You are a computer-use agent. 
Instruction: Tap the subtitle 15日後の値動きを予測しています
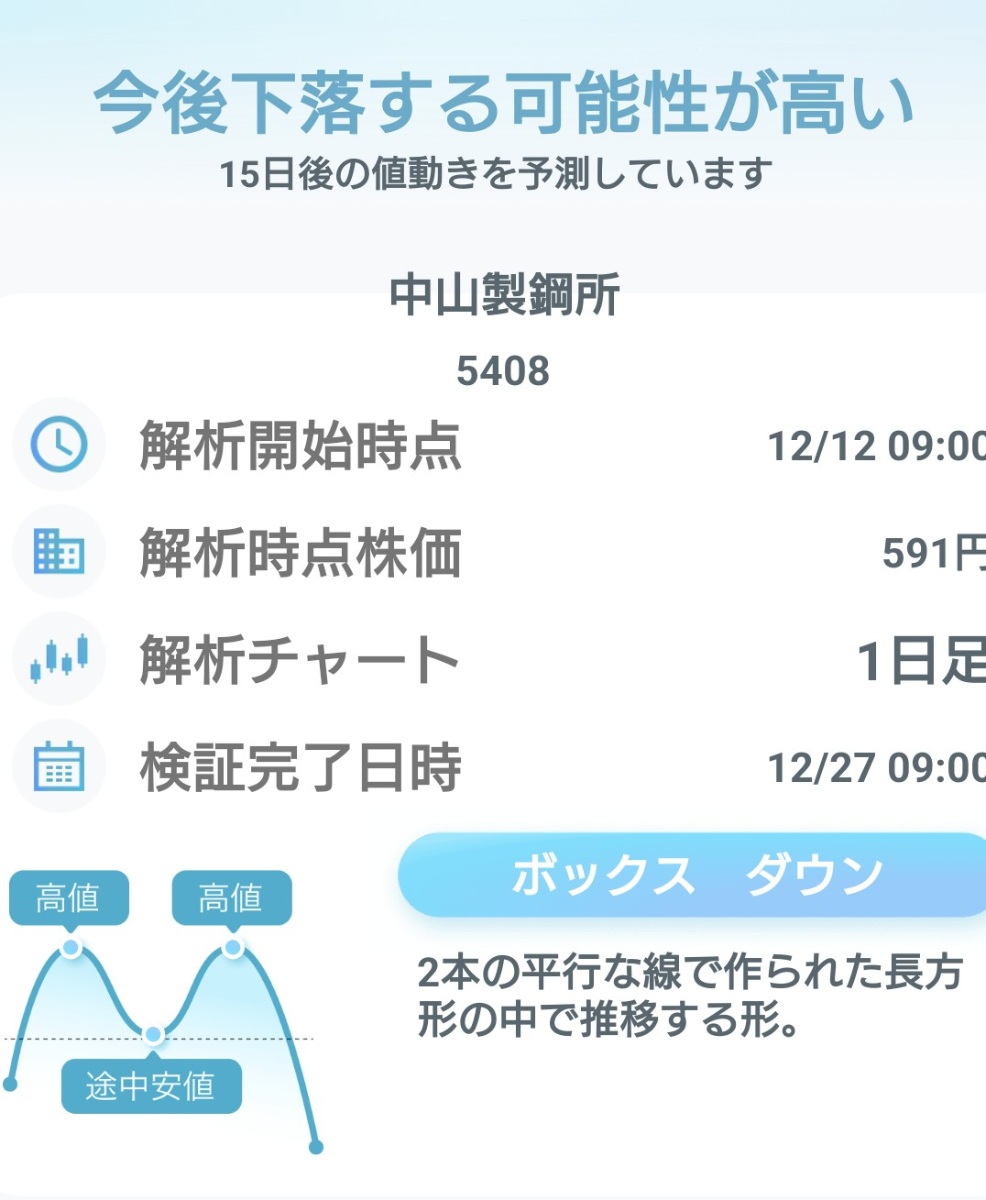click(x=493, y=170)
